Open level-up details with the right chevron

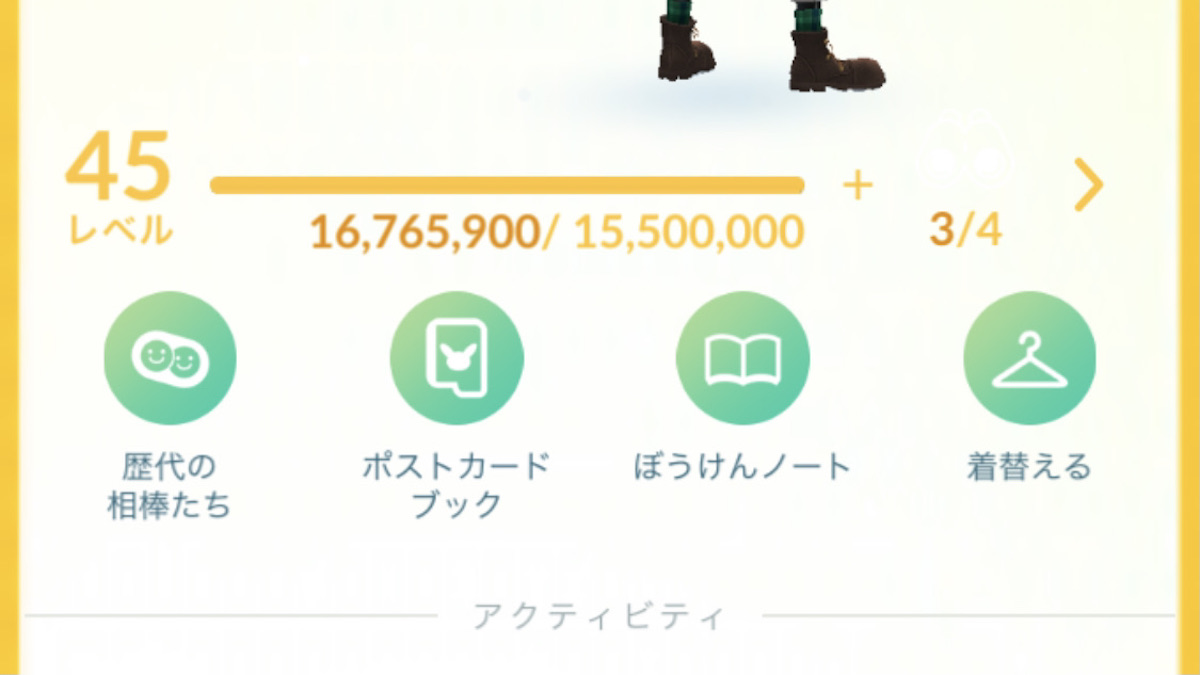[x=1088, y=185]
